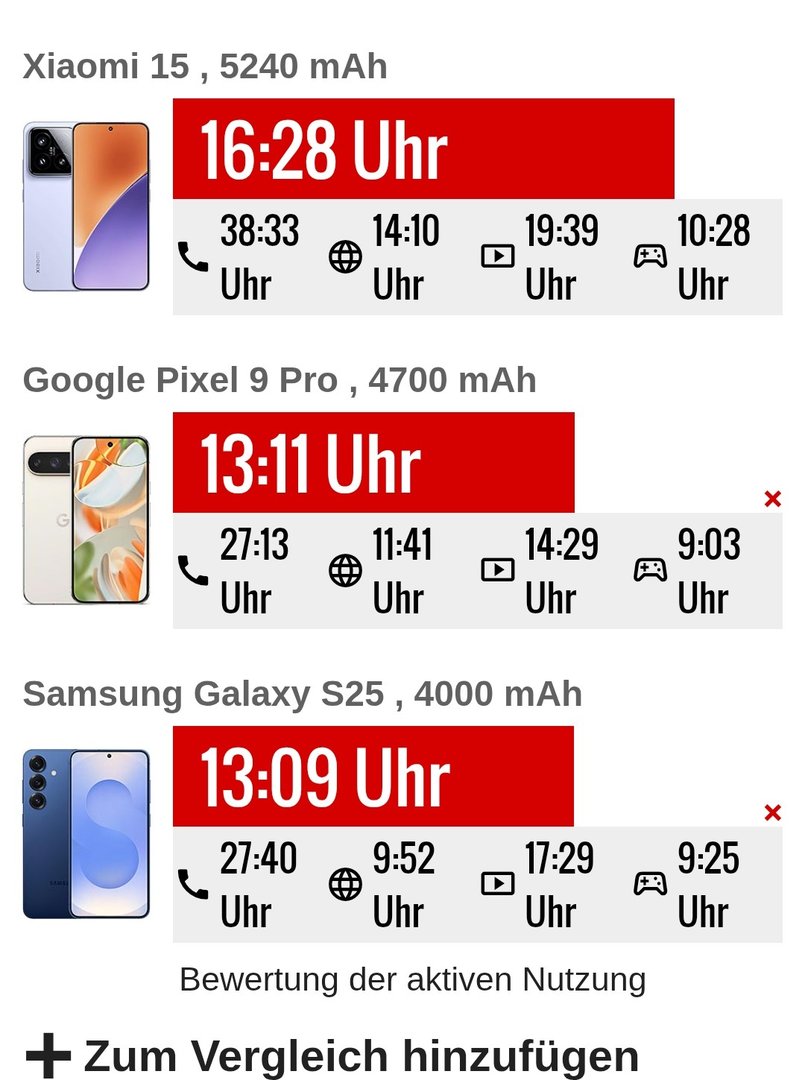Viewport: 805px width, 1080px height.
Task: Remove Samsung Galaxy S25 from comparison
Action: click(x=772, y=812)
